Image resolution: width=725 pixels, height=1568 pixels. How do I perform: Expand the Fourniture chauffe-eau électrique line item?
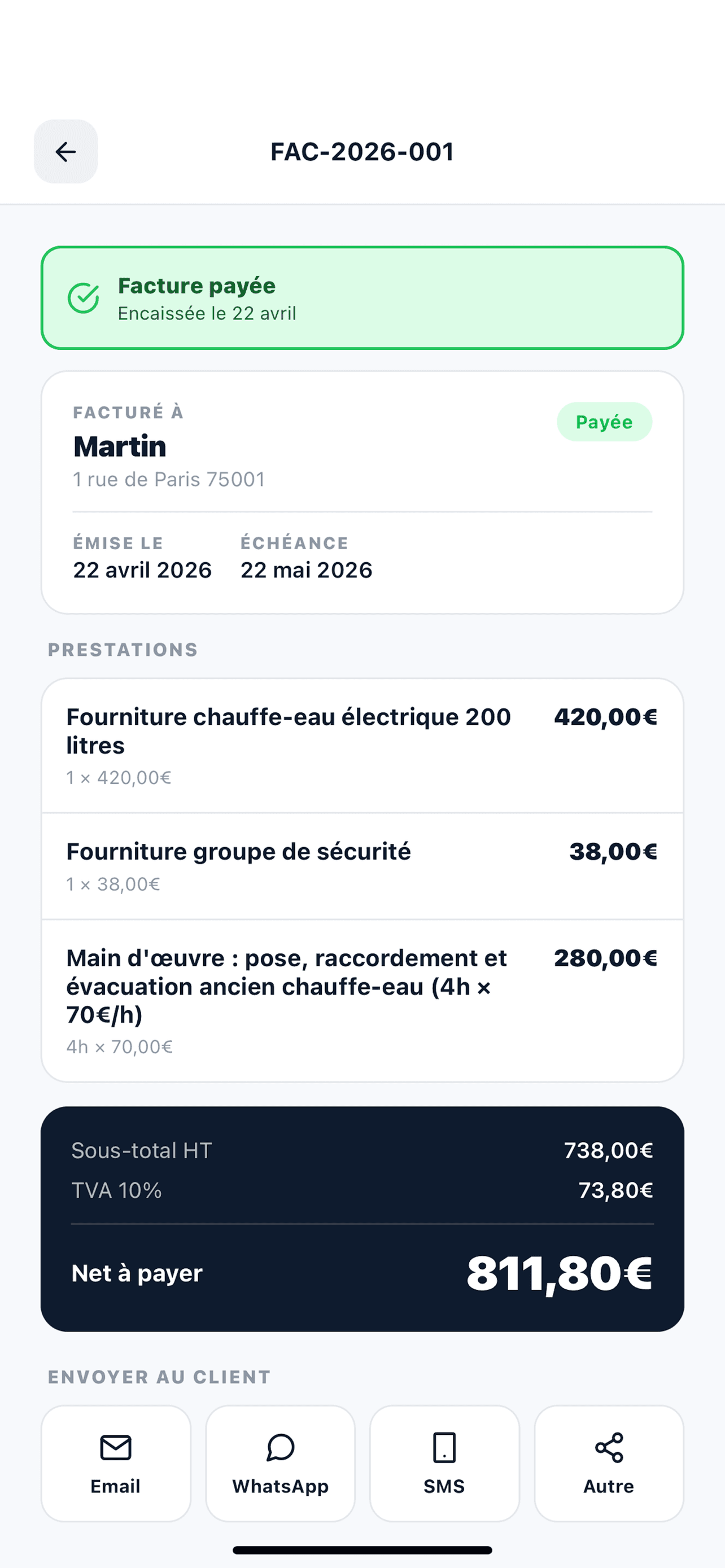[362, 746]
